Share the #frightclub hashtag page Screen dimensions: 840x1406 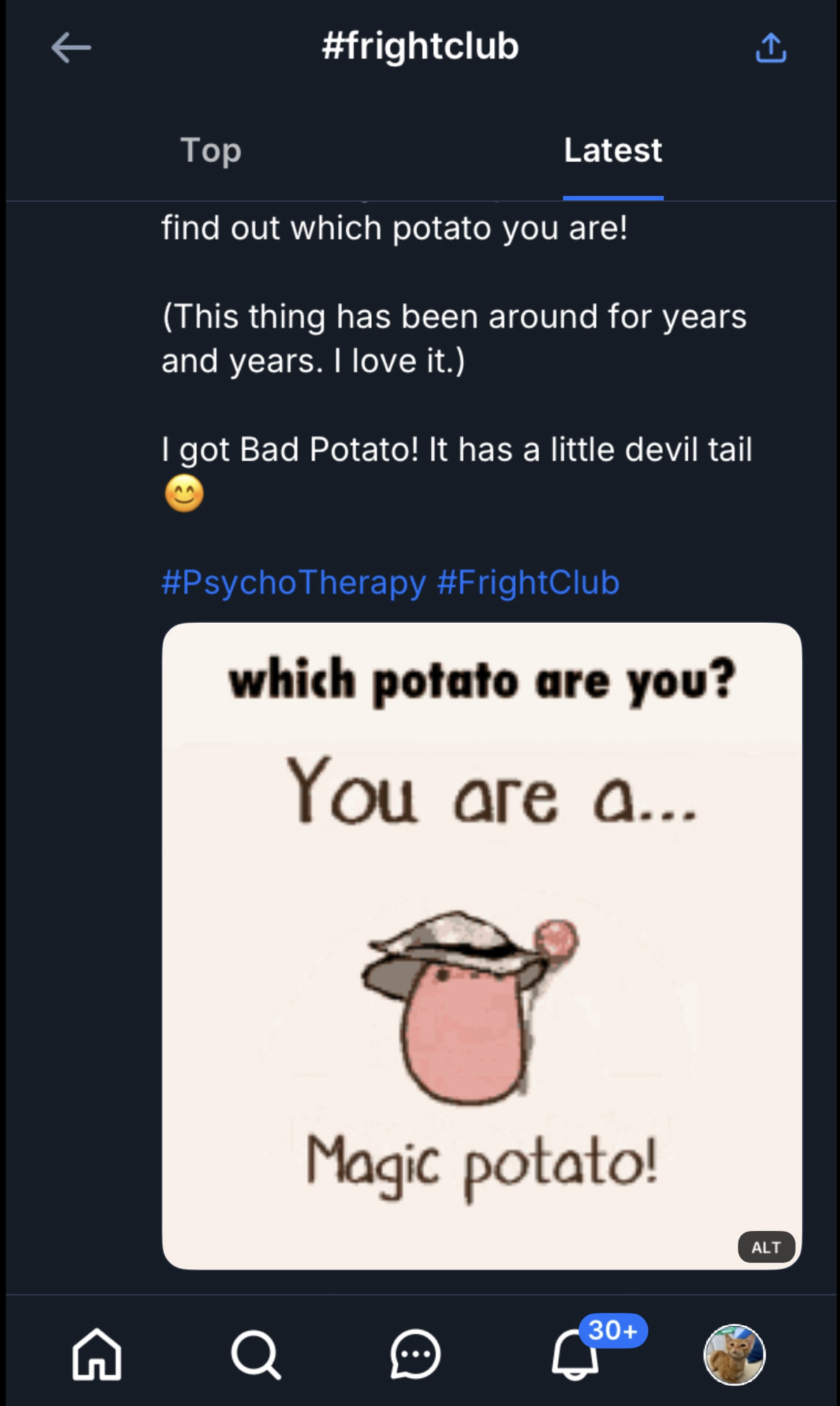point(770,48)
